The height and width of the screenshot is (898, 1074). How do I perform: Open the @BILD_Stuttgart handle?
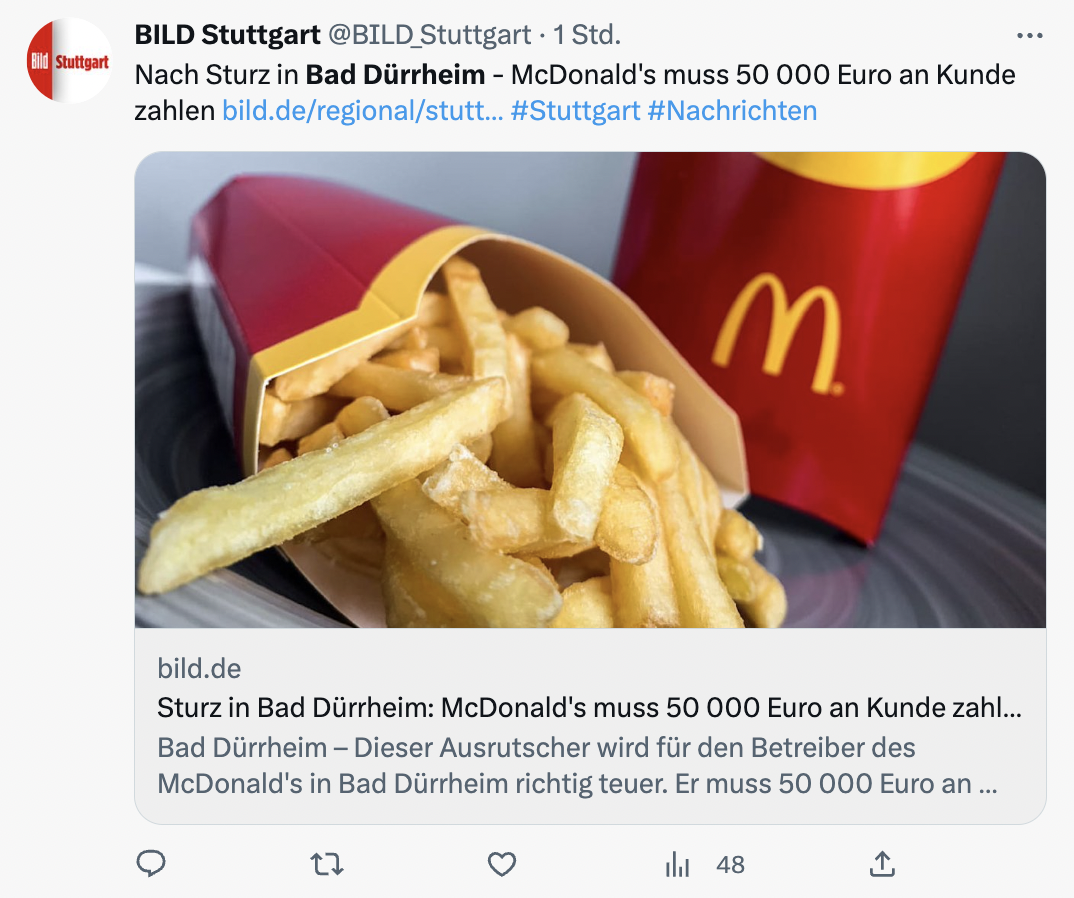[x=430, y=35]
